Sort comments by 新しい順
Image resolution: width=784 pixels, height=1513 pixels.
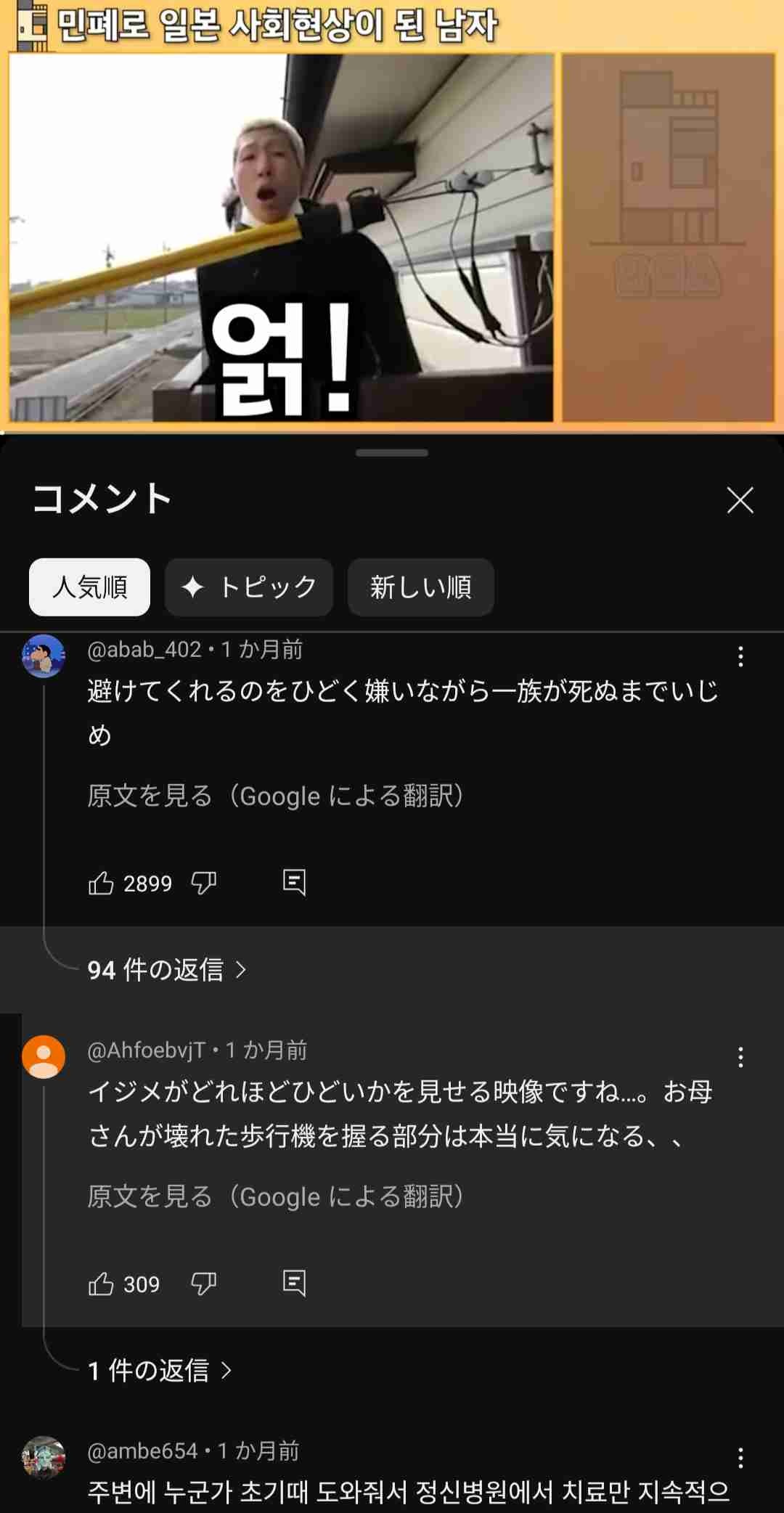pos(421,587)
